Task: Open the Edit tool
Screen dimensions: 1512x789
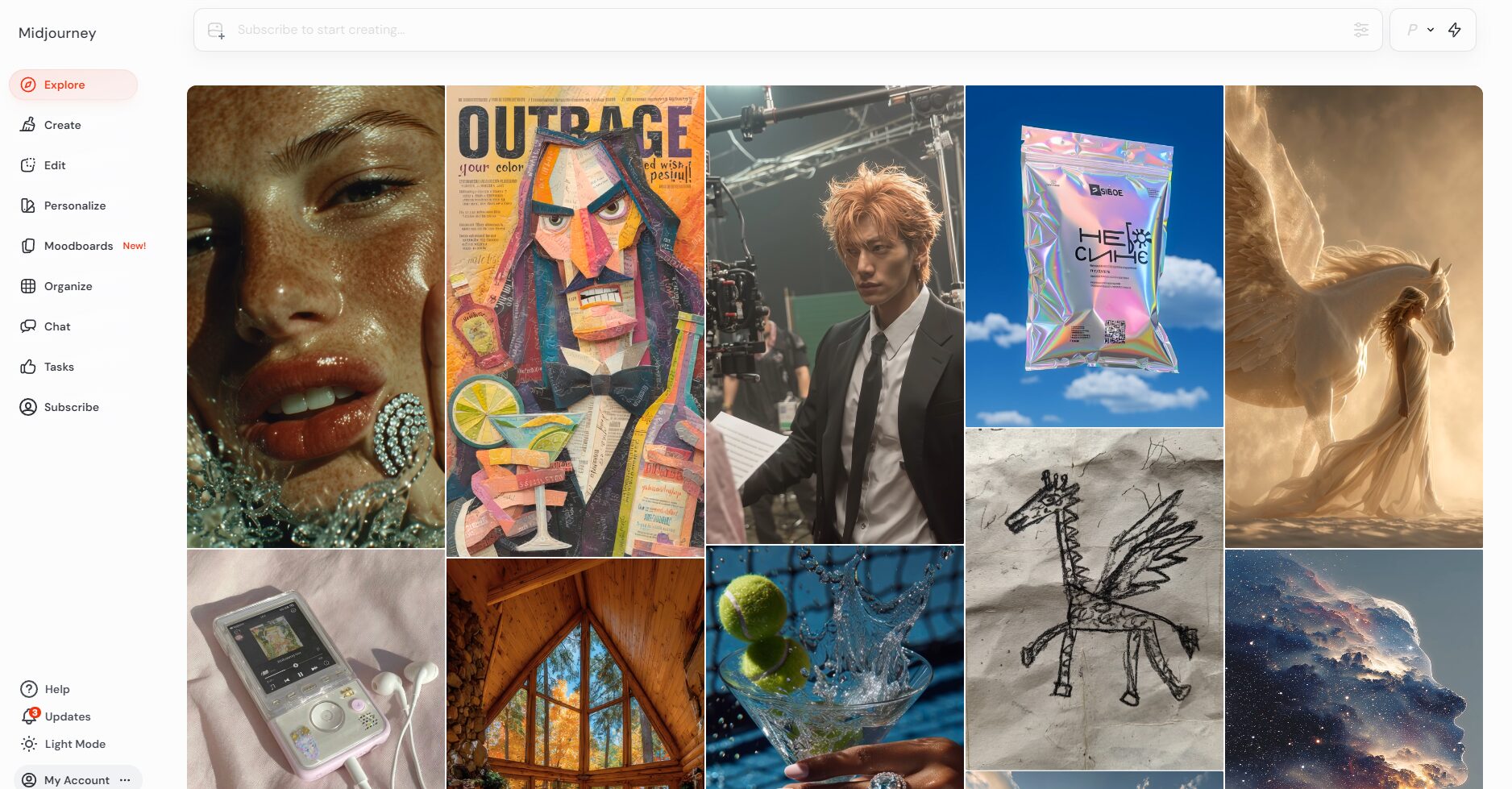Action: [x=55, y=165]
